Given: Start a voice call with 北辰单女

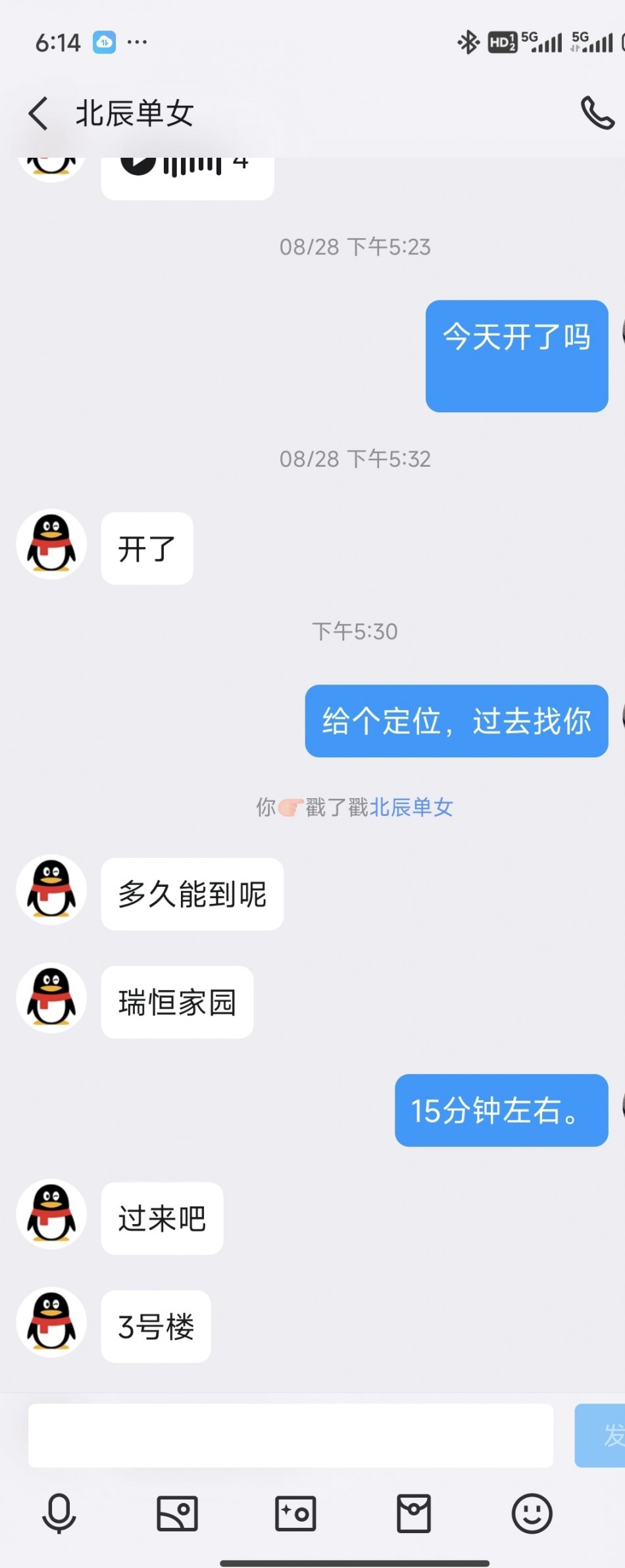Looking at the screenshot, I should 597,113.
